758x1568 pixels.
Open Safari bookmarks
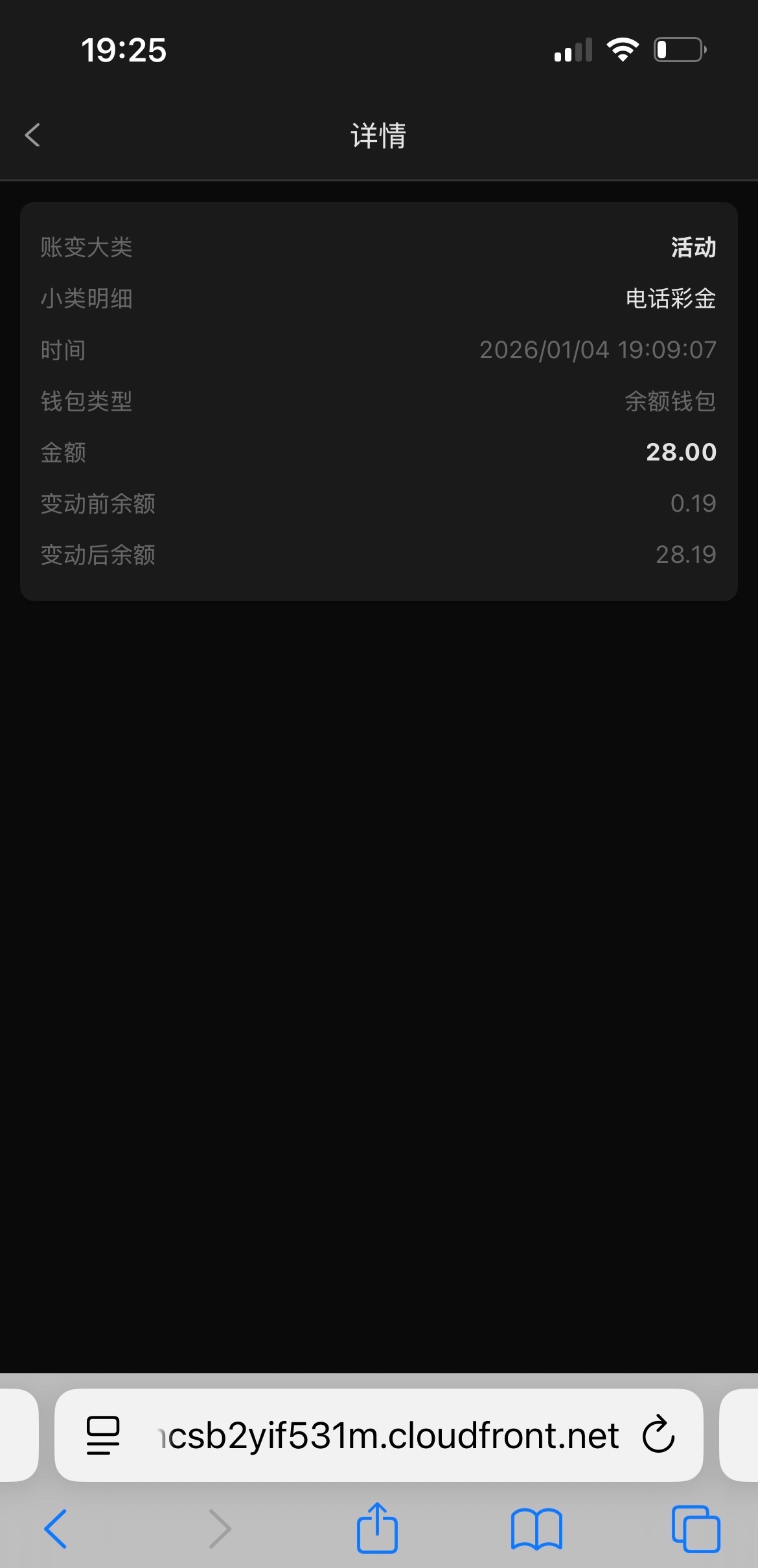pyautogui.click(x=536, y=1528)
